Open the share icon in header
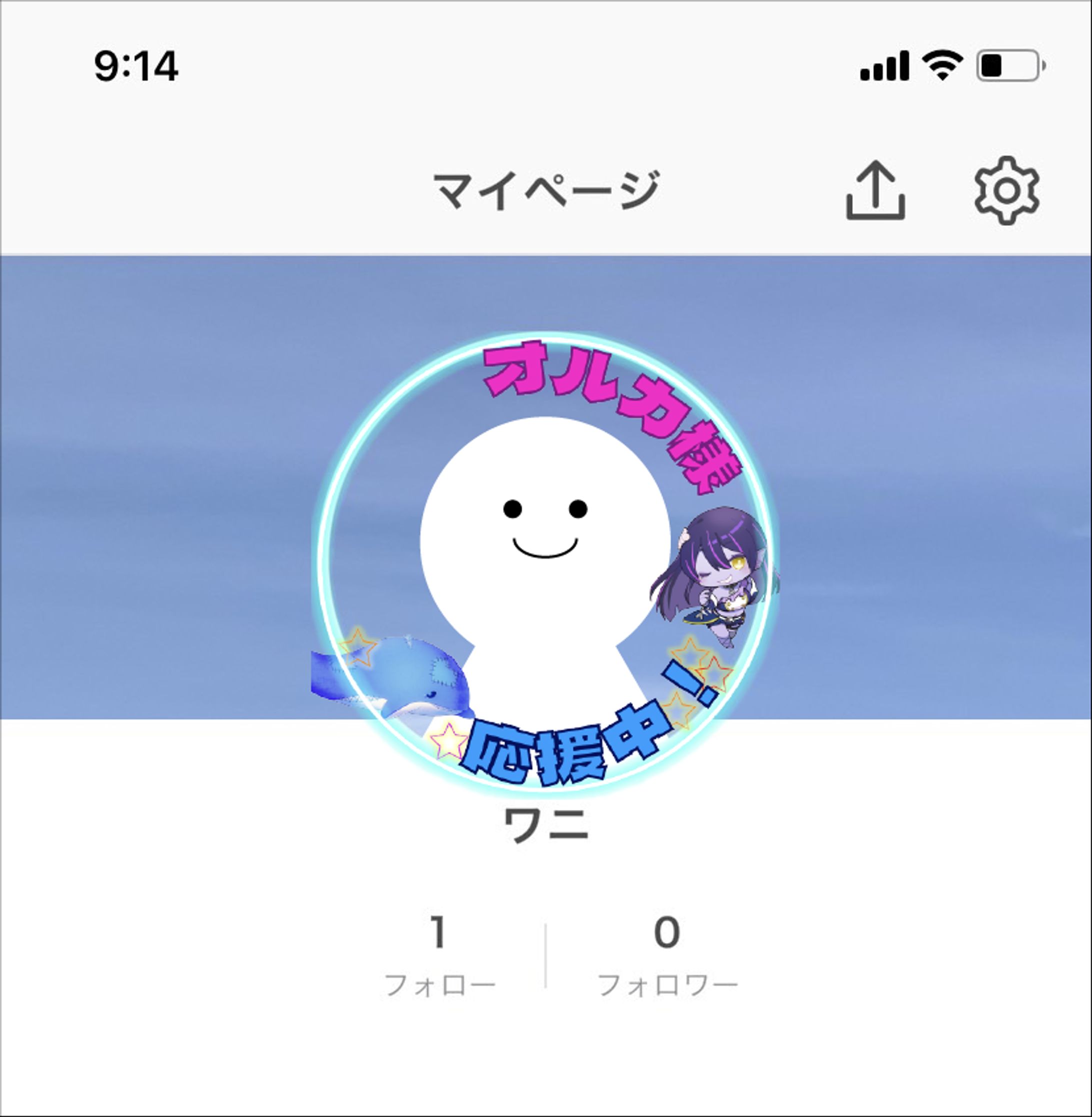The image size is (1092, 1117). coord(875,191)
